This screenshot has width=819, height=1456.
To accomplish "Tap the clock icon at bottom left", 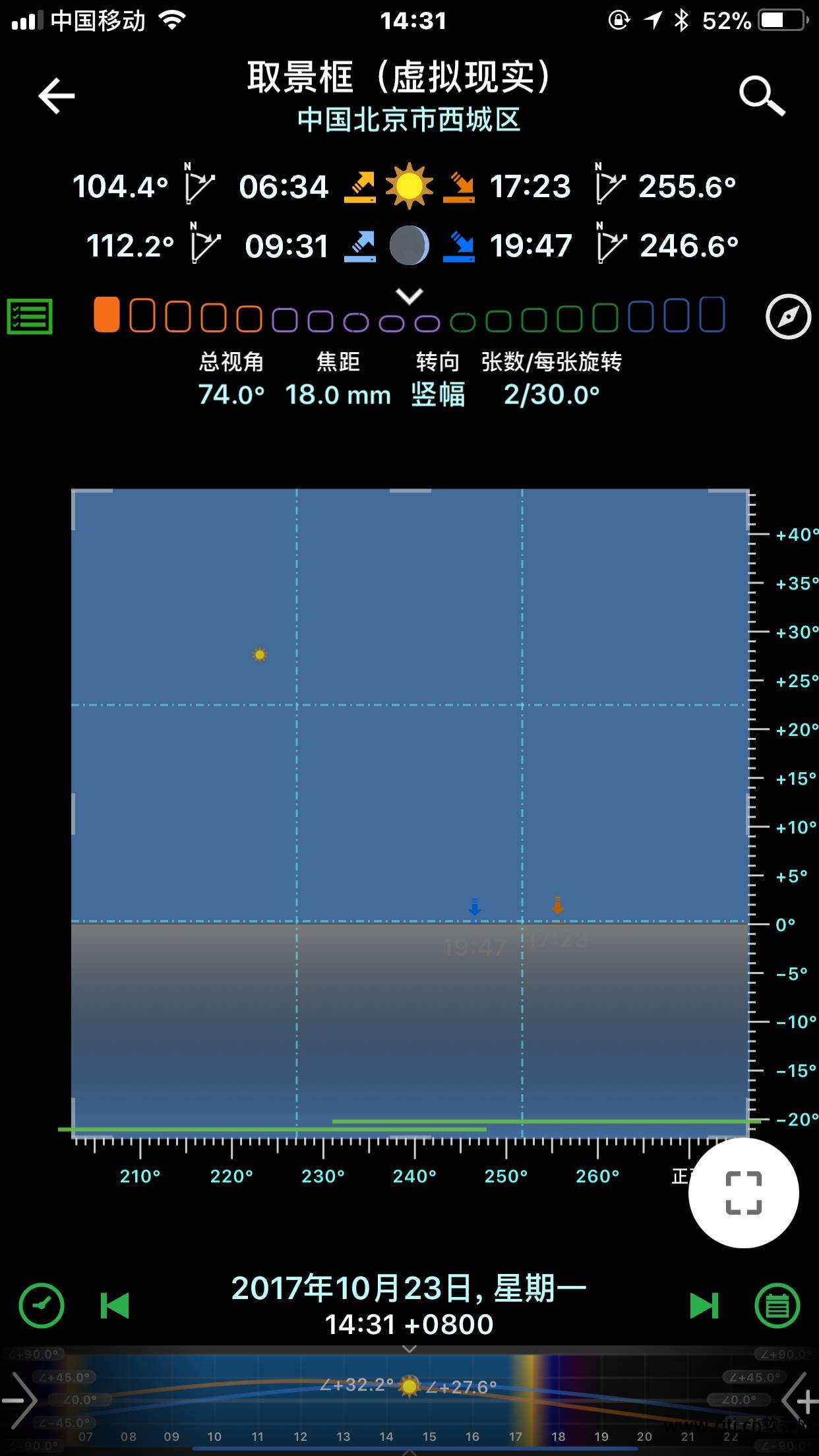I will [x=41, y=1305].
